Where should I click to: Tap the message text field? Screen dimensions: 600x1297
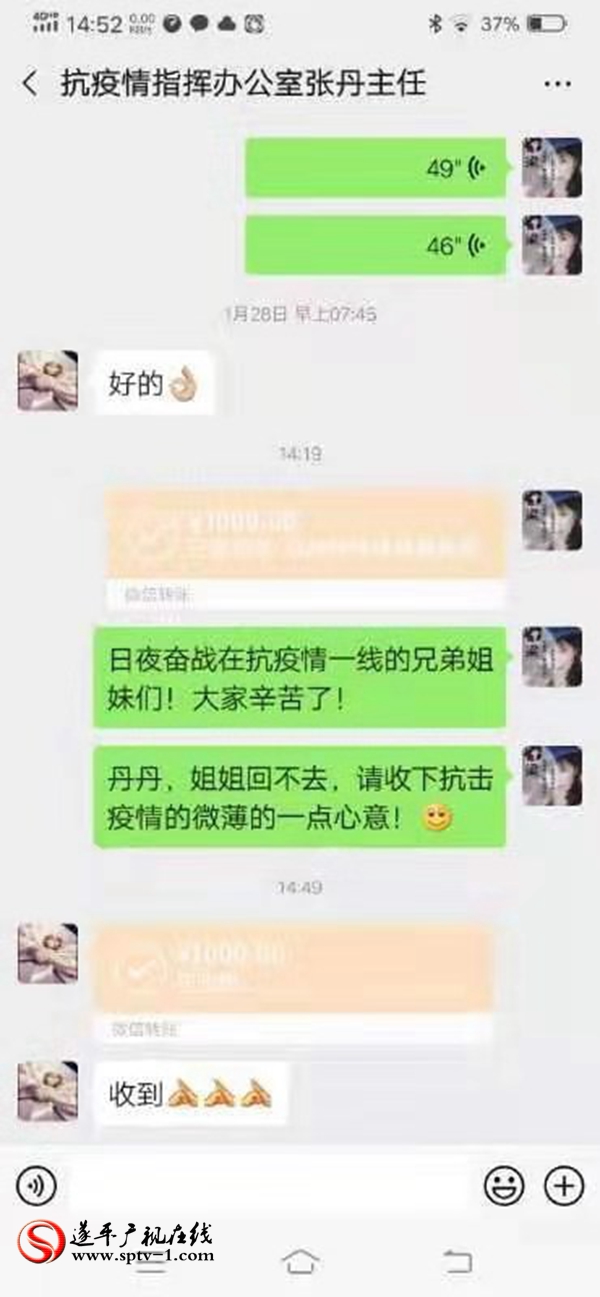(270, 1186)
